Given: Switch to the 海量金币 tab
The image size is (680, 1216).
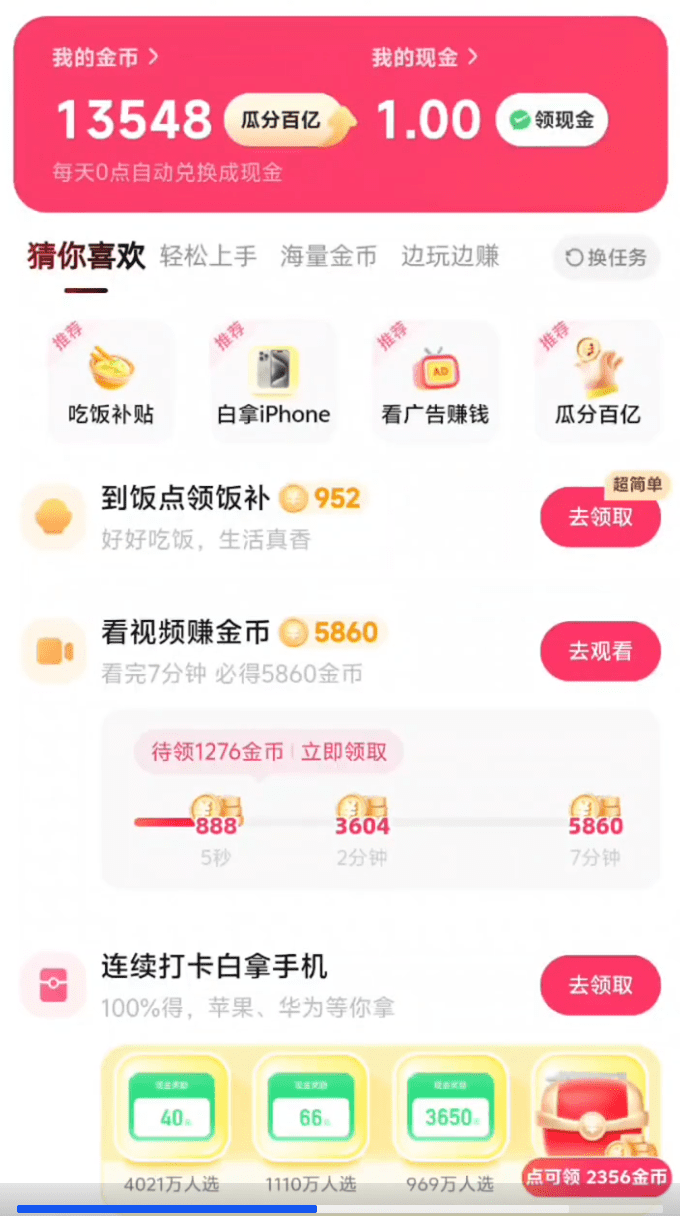Looking at the screenshot, I should [x=328, y=257].
